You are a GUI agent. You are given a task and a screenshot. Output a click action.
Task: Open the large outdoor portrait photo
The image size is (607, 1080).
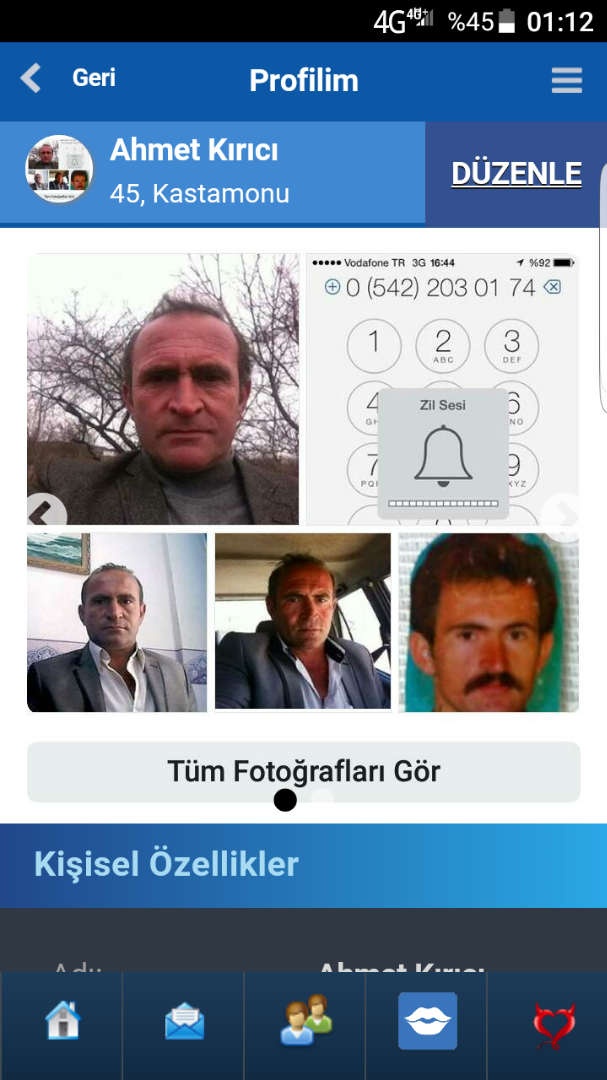coord(163,388)
